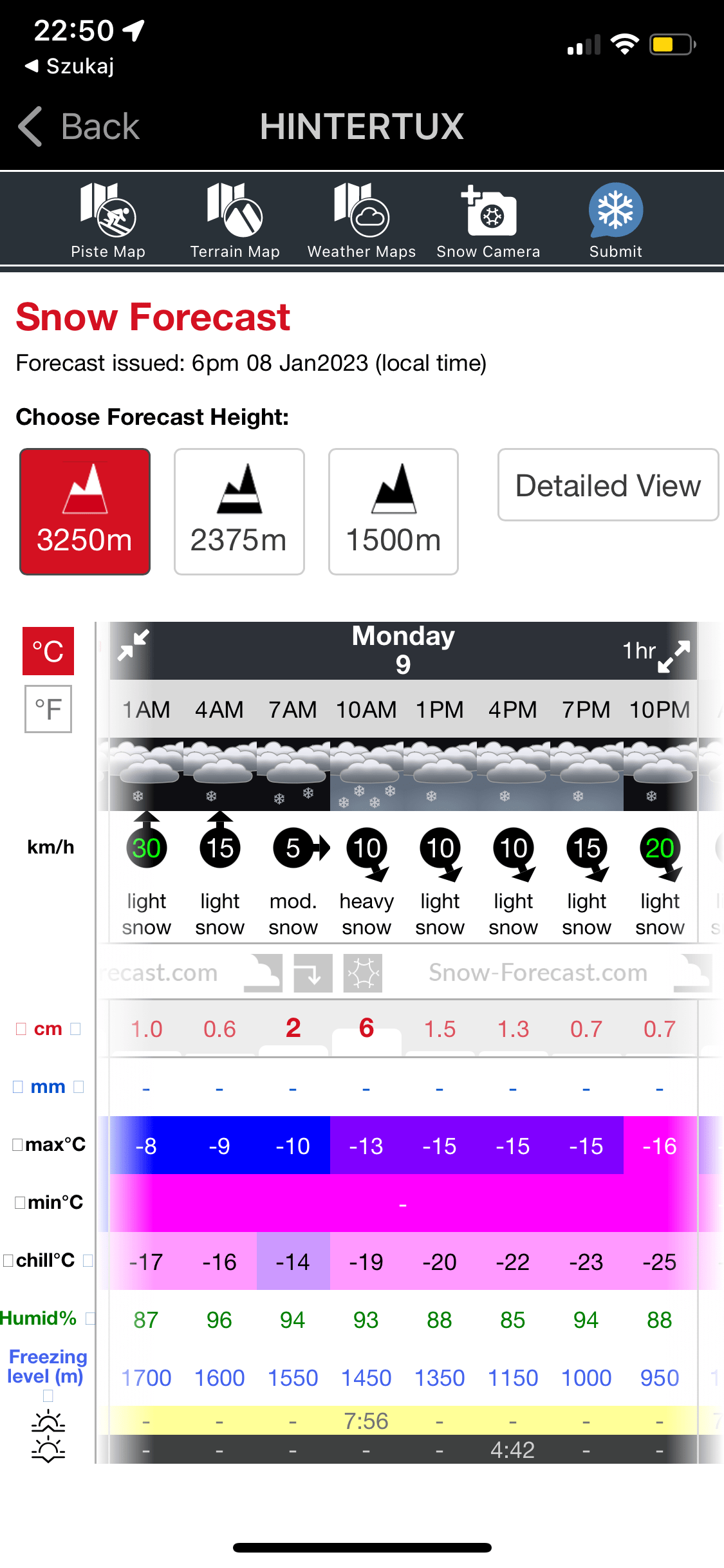Open the Piste Map

click(108, 221)
